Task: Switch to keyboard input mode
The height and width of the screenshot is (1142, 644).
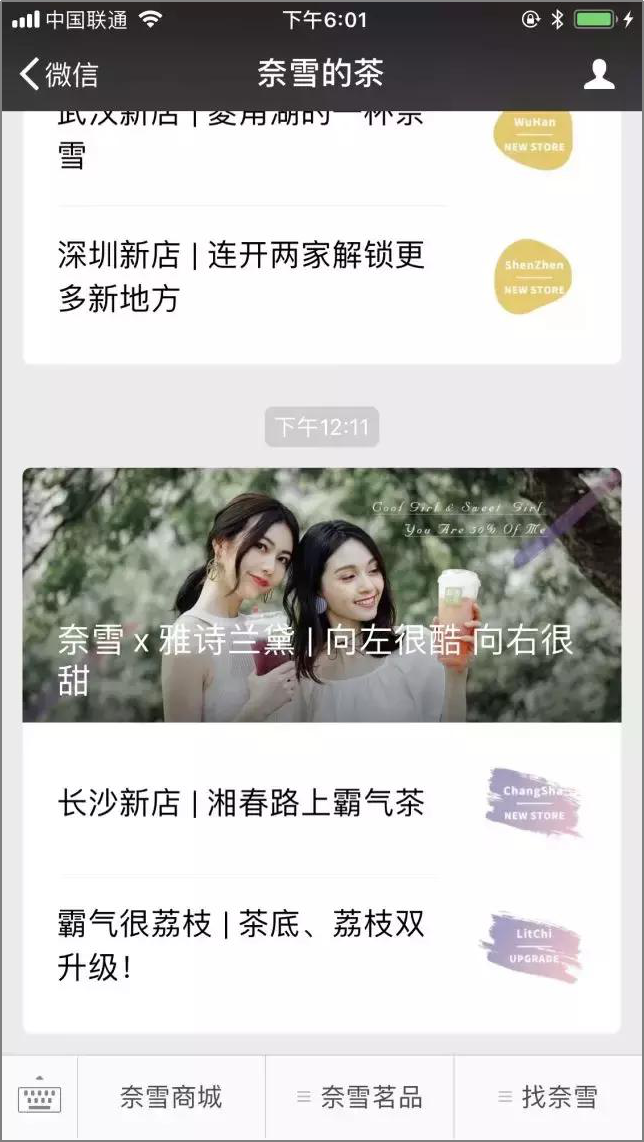Action: click(39, 1098)
